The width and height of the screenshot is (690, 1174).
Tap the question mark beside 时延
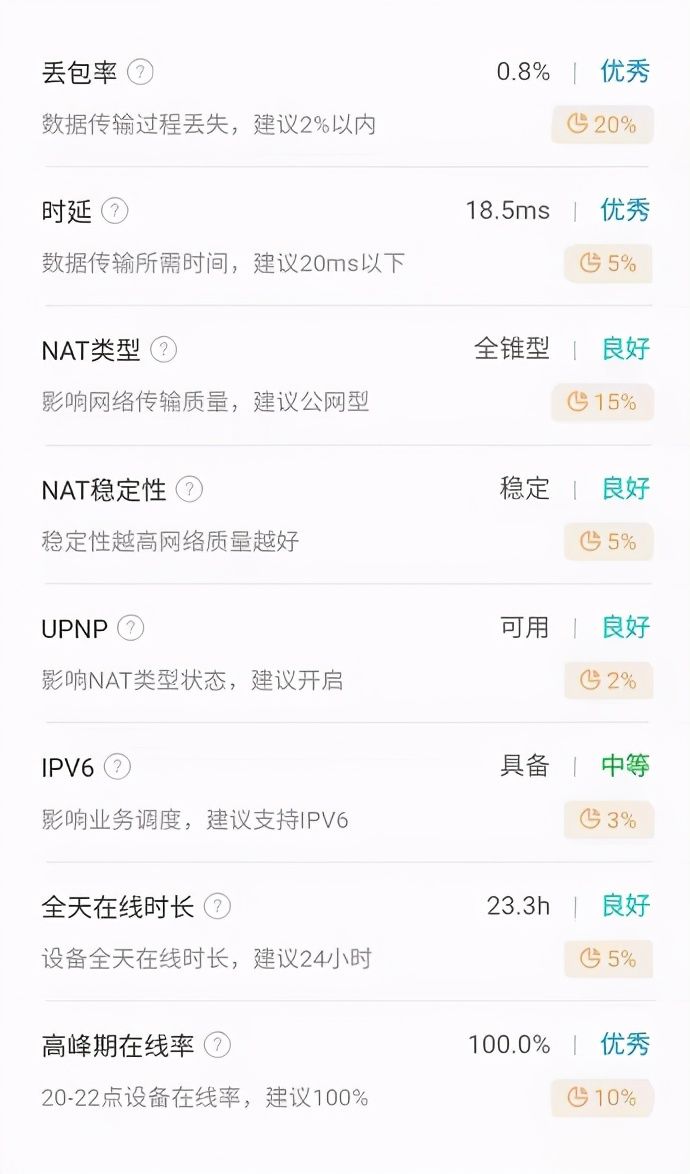pyautogui.click(x=115, y=211)
